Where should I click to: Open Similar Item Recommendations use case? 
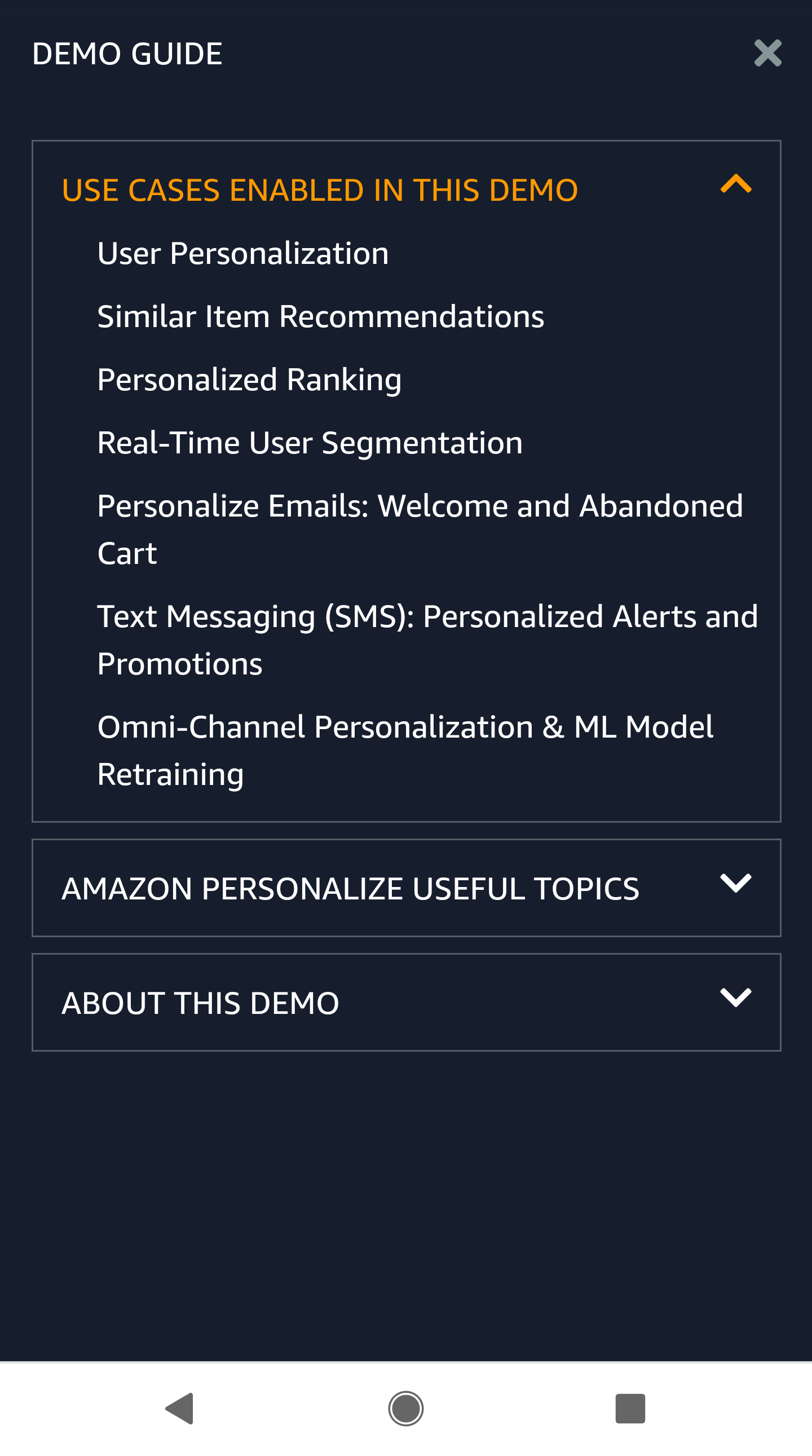[x=320, y=316]
